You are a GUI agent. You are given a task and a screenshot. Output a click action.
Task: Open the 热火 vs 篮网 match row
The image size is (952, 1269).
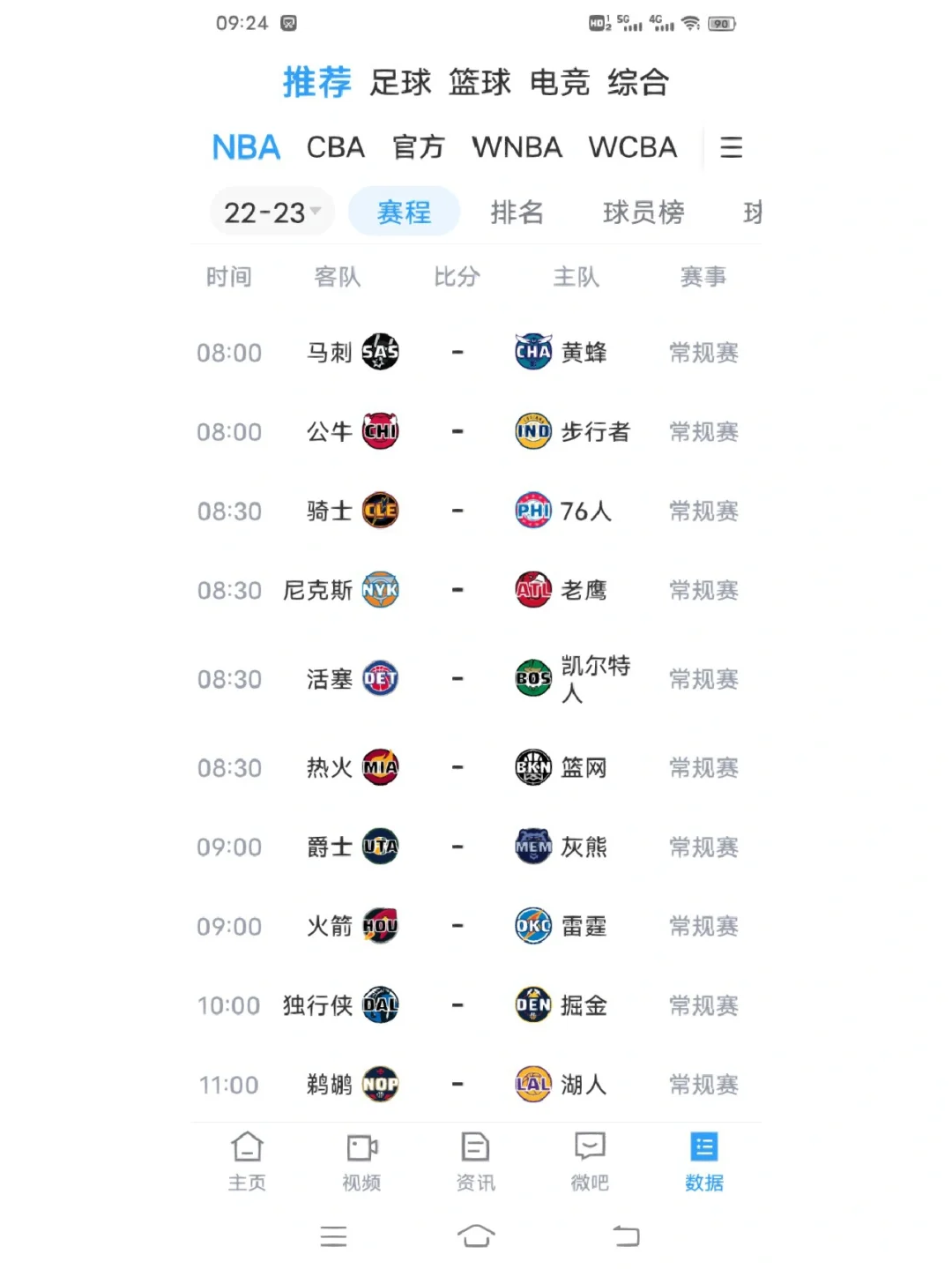476,767
